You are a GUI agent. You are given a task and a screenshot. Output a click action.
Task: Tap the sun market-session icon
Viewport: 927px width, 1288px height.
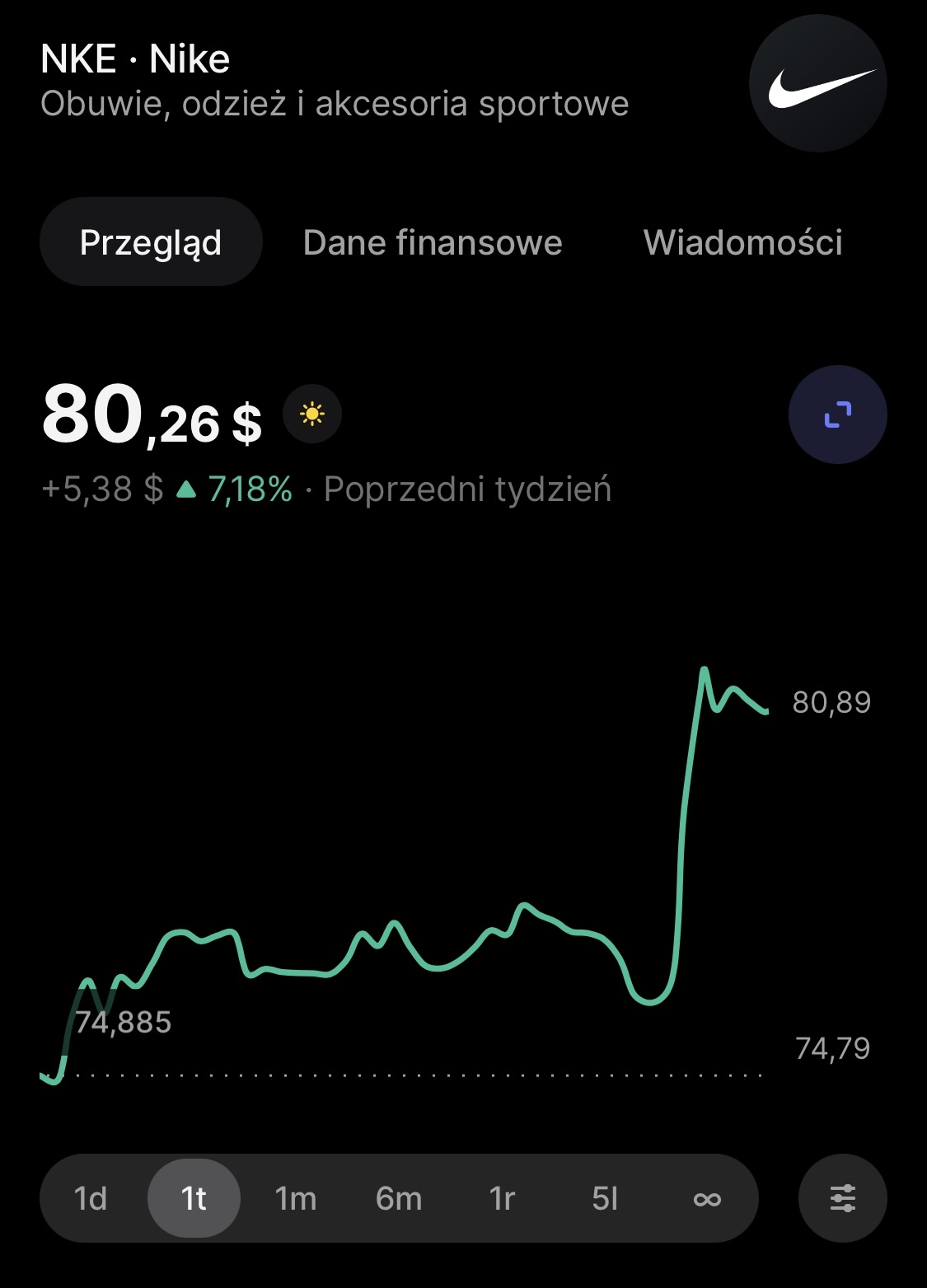click(x=312, y=414)
